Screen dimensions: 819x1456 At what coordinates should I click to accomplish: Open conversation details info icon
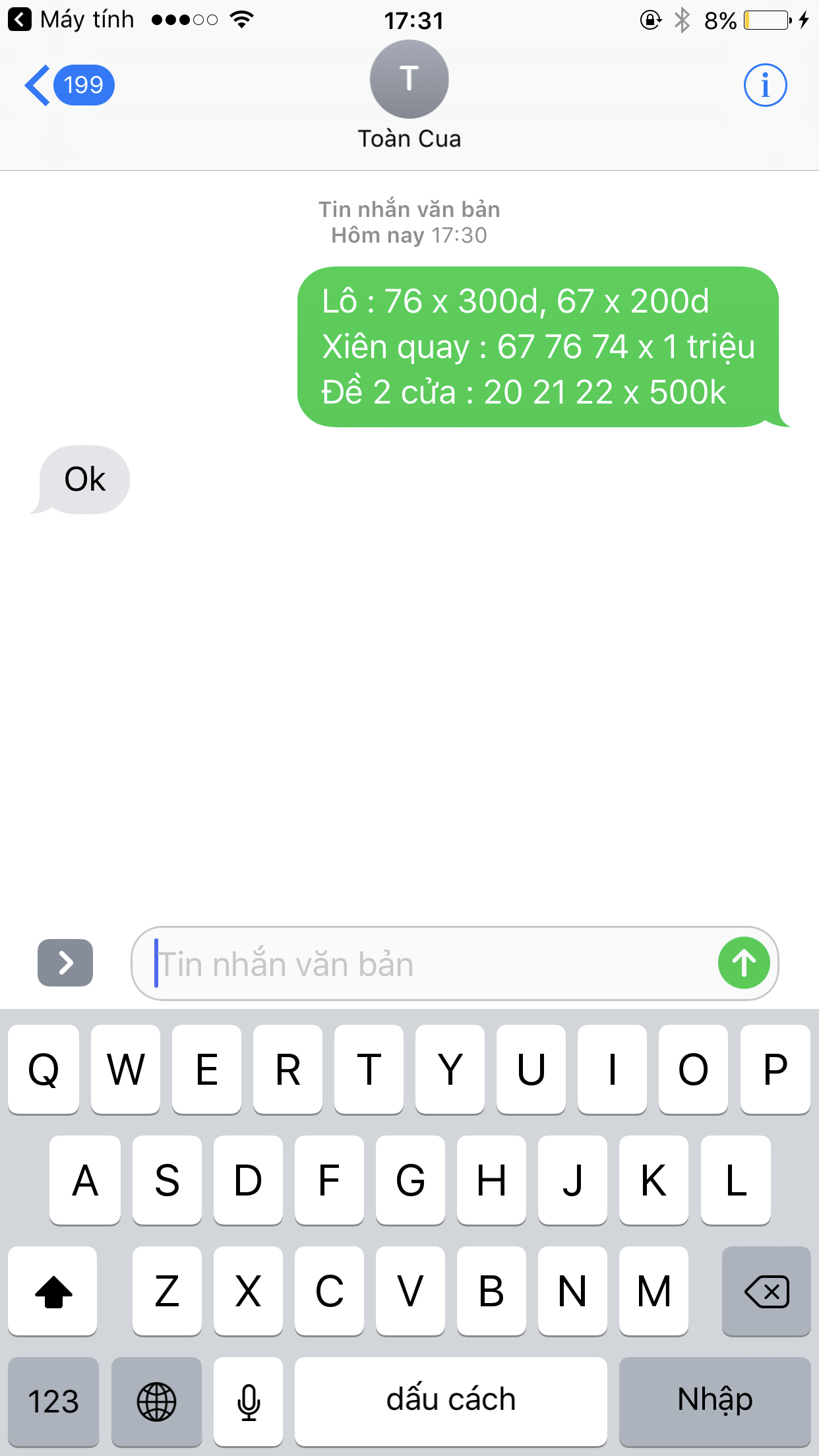765,85
